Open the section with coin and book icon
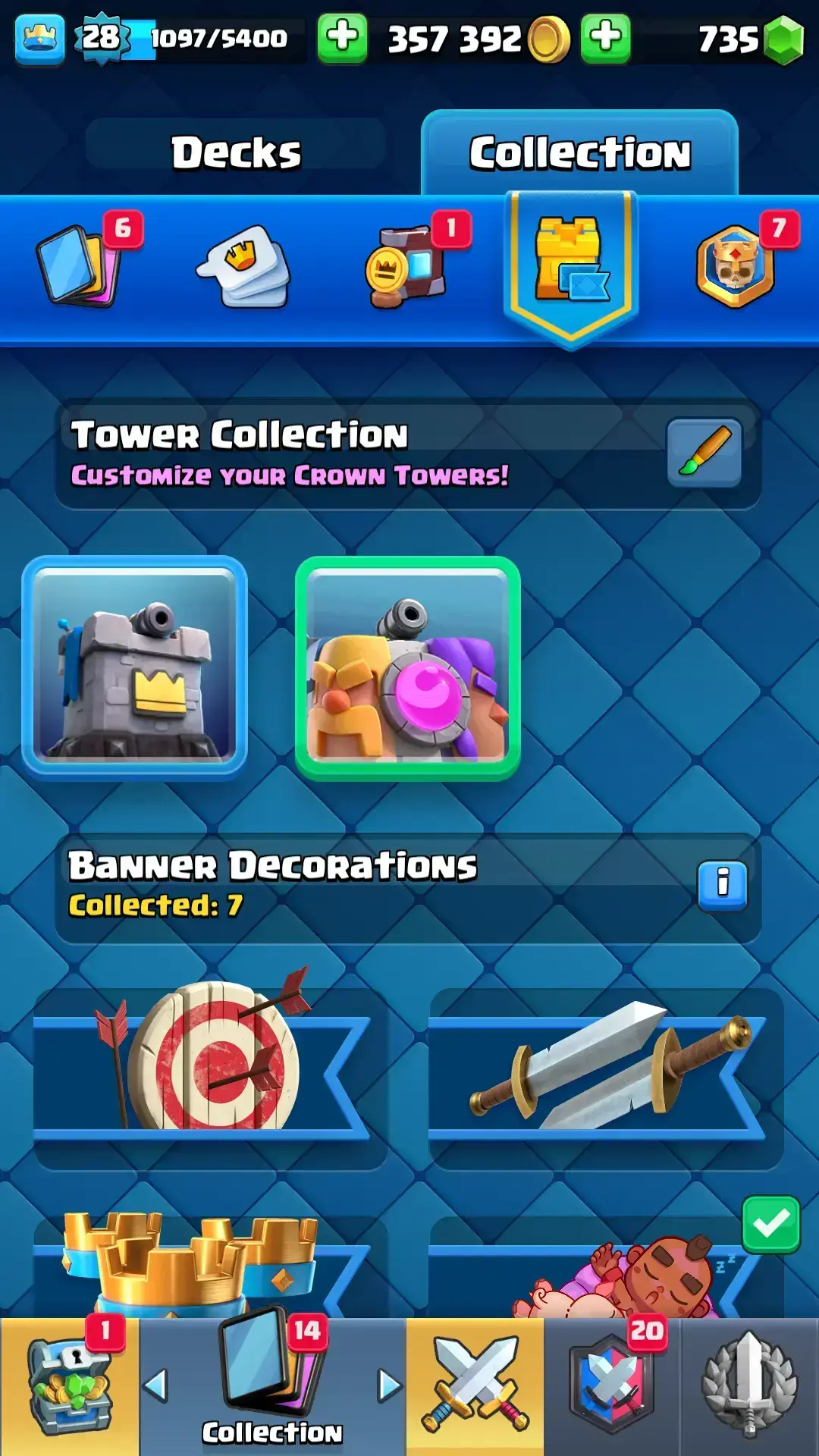The image size is (819, 1456). coord(407,267)
